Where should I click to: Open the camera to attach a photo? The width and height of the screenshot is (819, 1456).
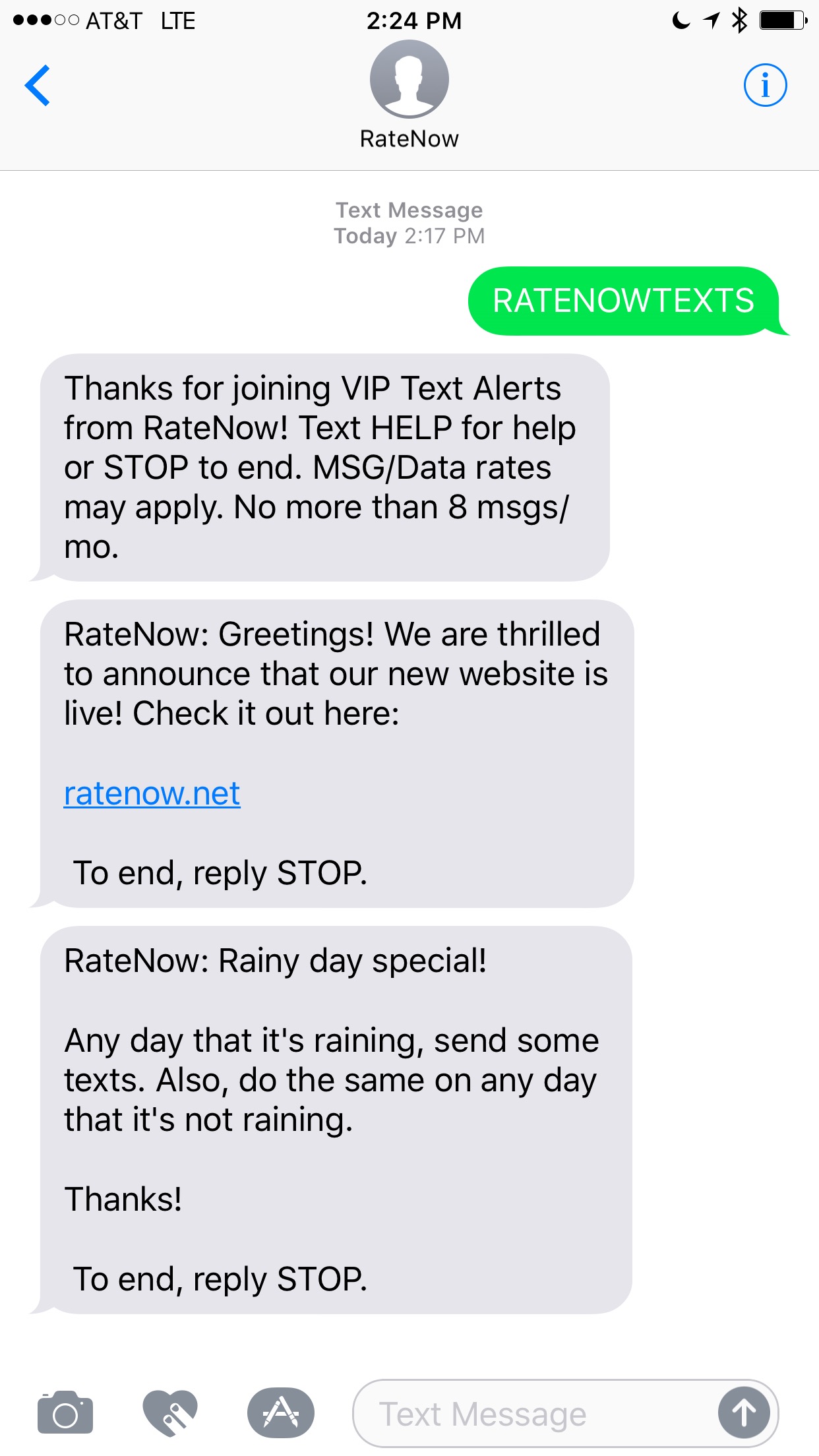pyautogui.click(x=65, y=1412)
